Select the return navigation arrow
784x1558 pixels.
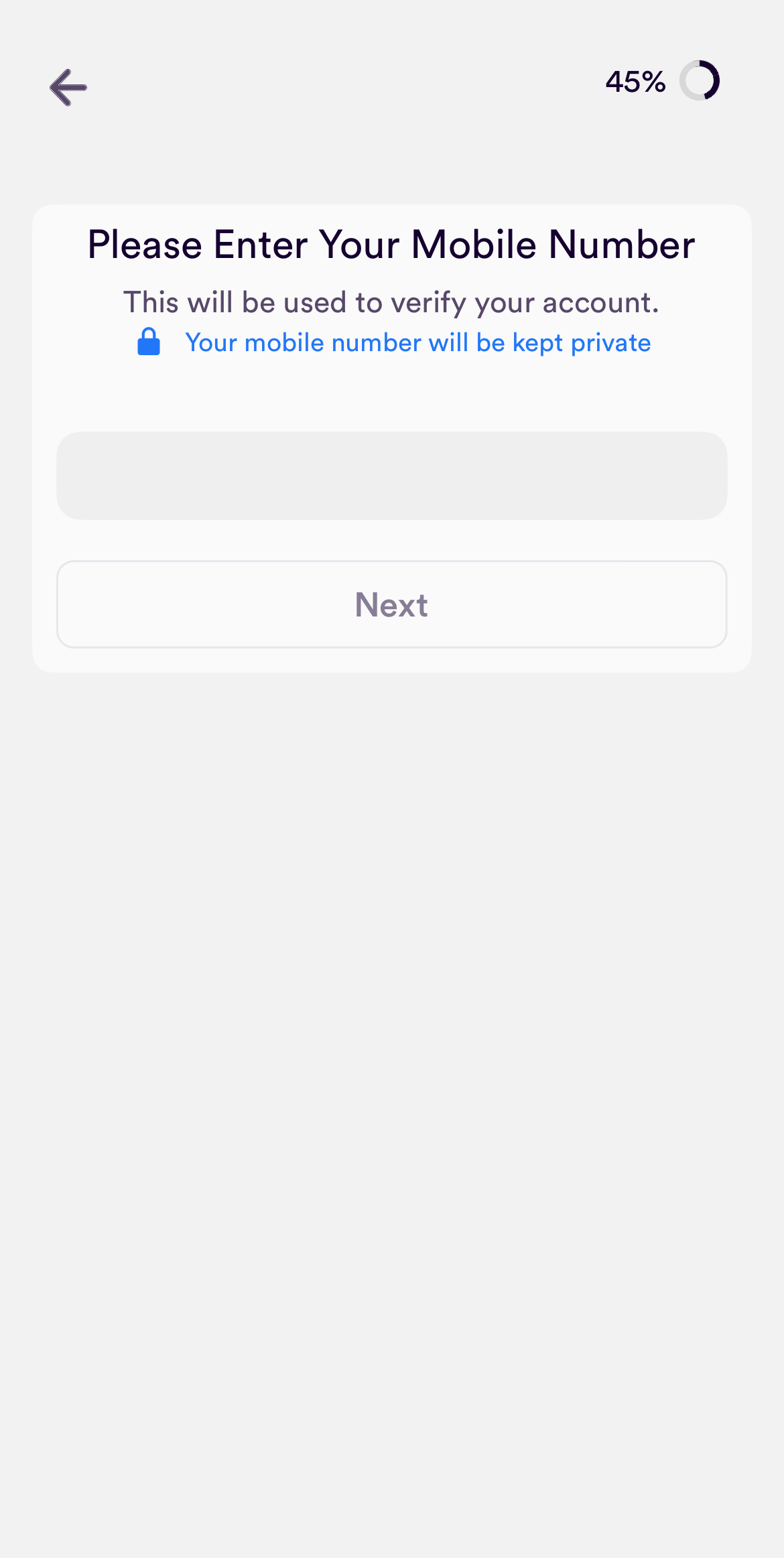[x=67, y=87]
